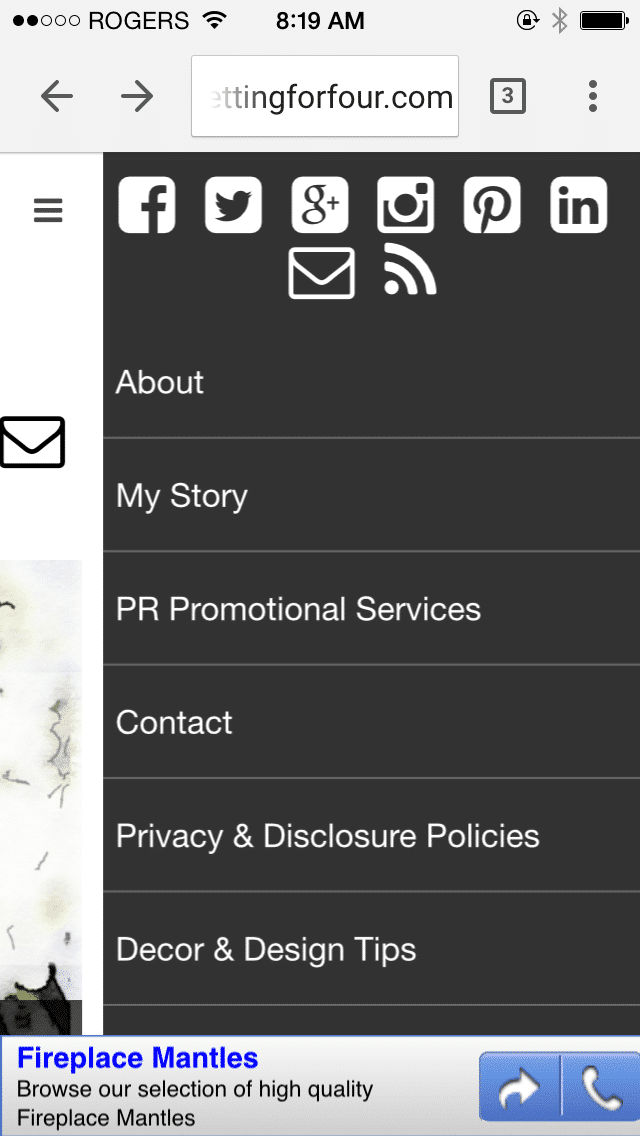This screenshot has width=640, height=1136.
Task: Open the Twitter social icon
Action: (x=233, y=204)
